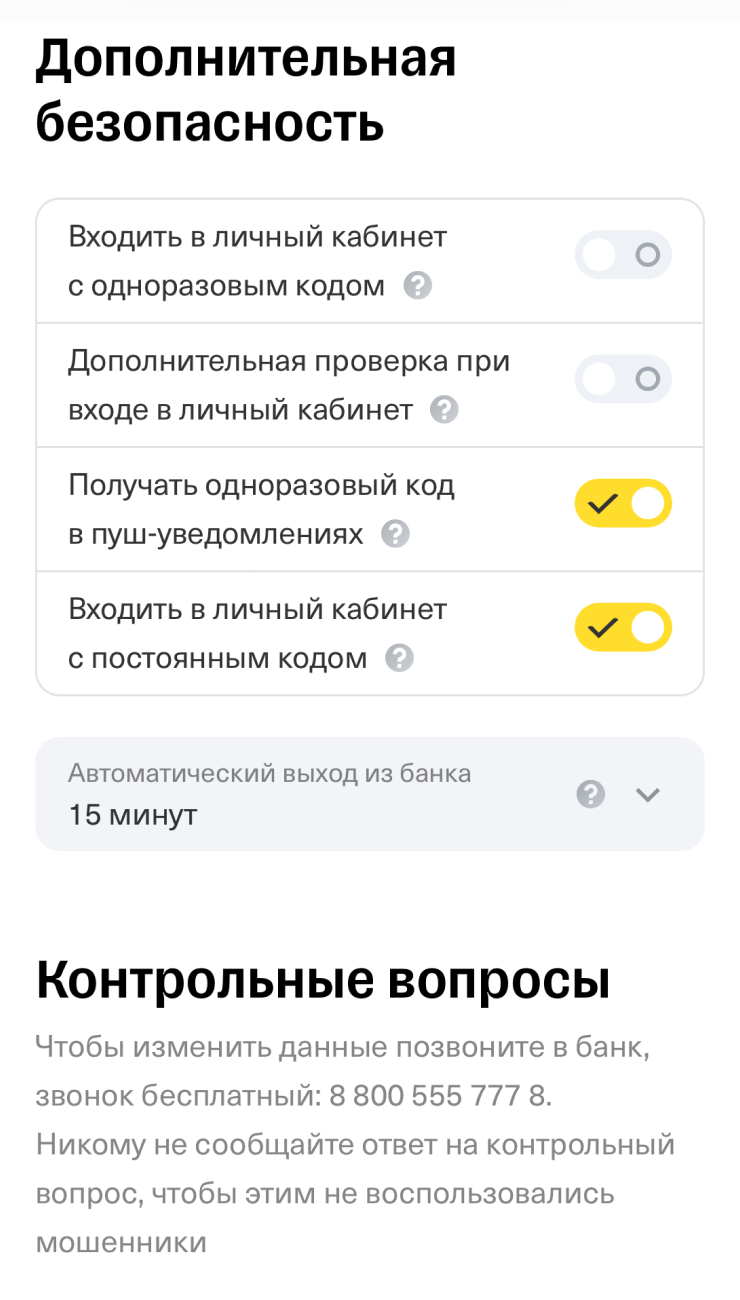
Task: Tap help icon in automatic logout field
Action: coord(591,795)
